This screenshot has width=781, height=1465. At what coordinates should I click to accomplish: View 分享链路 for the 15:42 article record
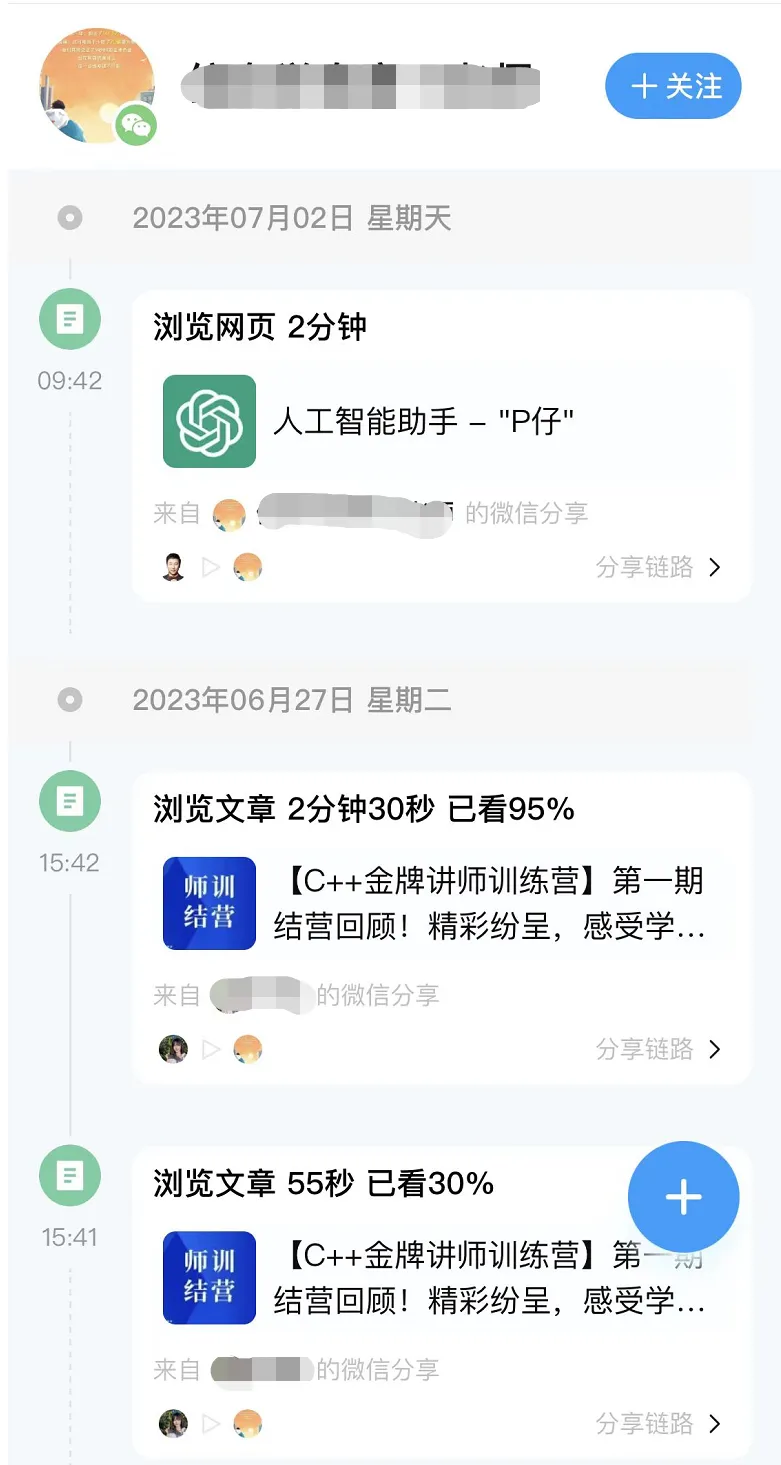coord(658,1049)
